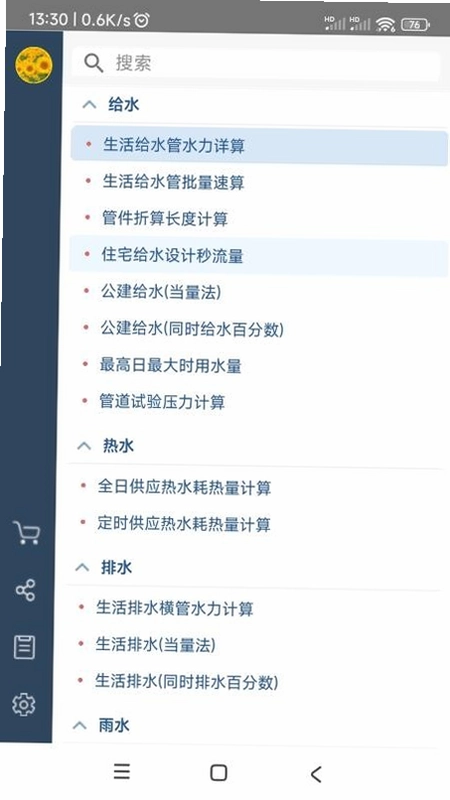The width and height of the screenshot is (450, 800).
Task: Tap the share icon in sidebar
Action: (26, 590)
